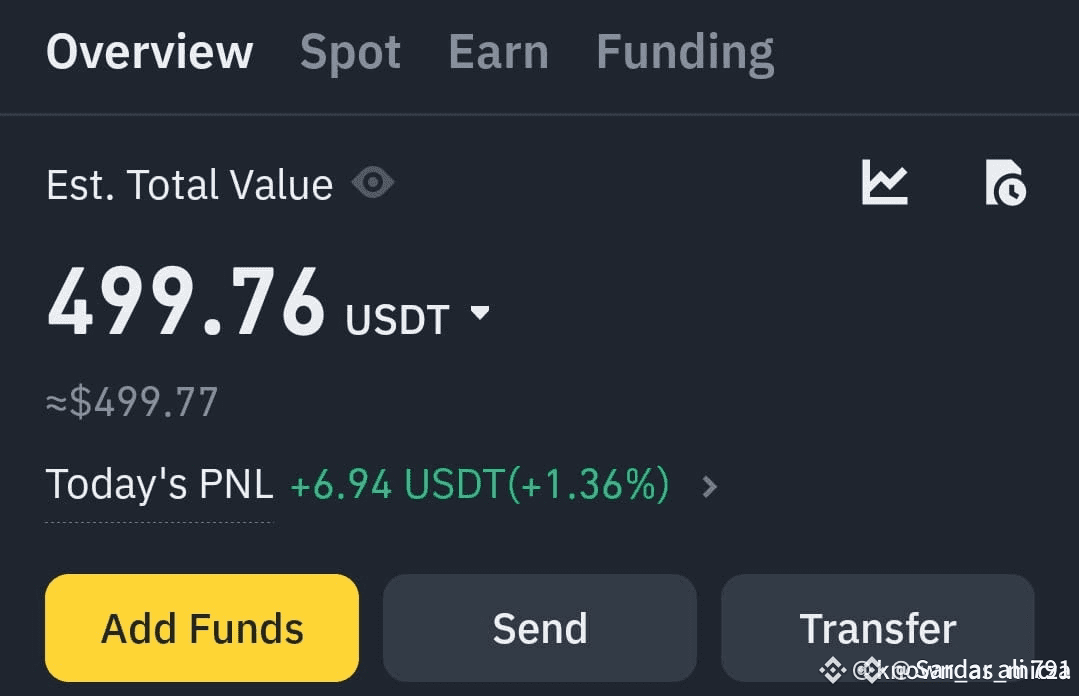Open Today's PNL details chevron

(709, 487)
